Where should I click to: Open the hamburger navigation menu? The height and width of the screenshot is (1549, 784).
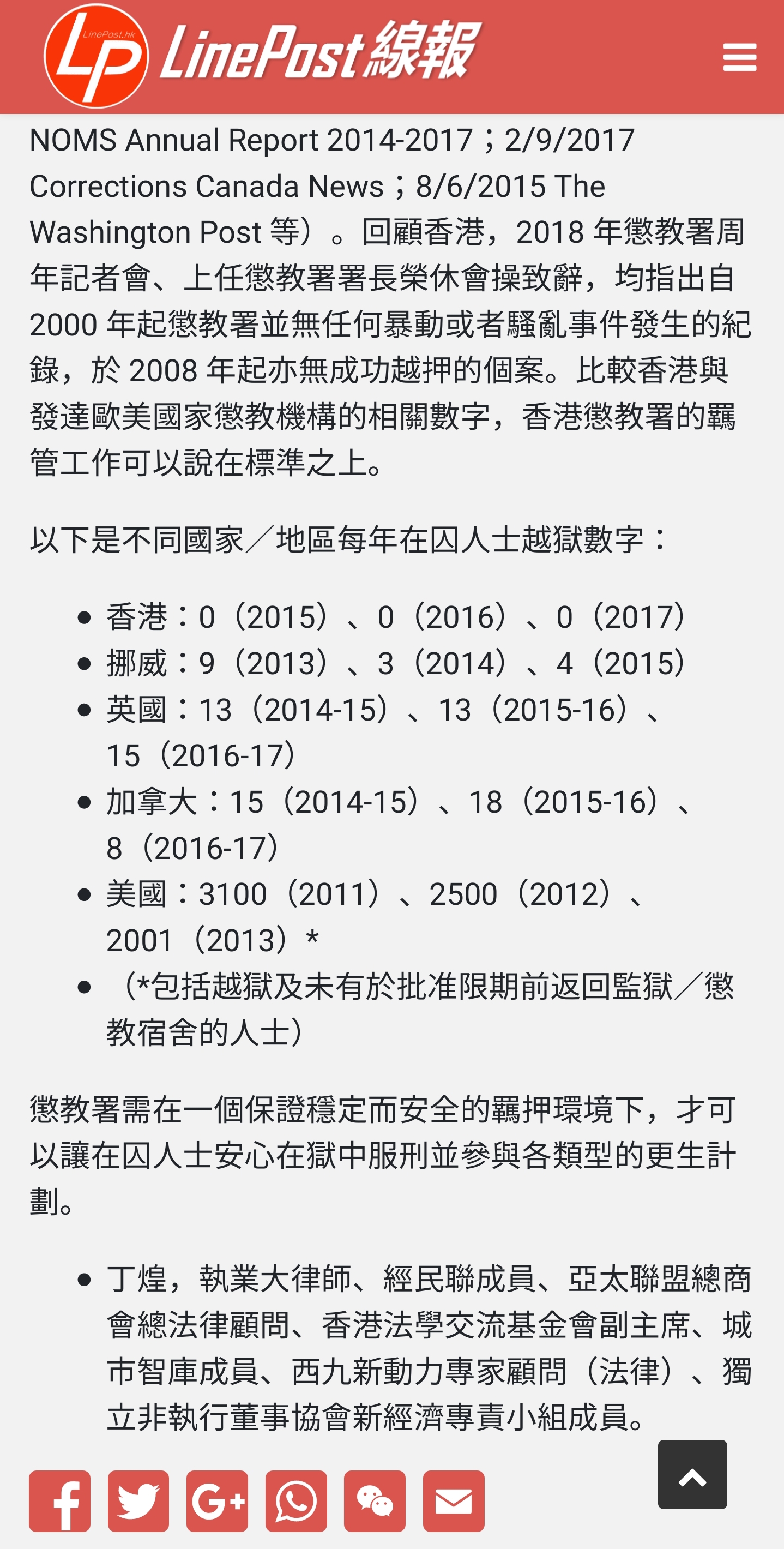[x=739, y=57]
